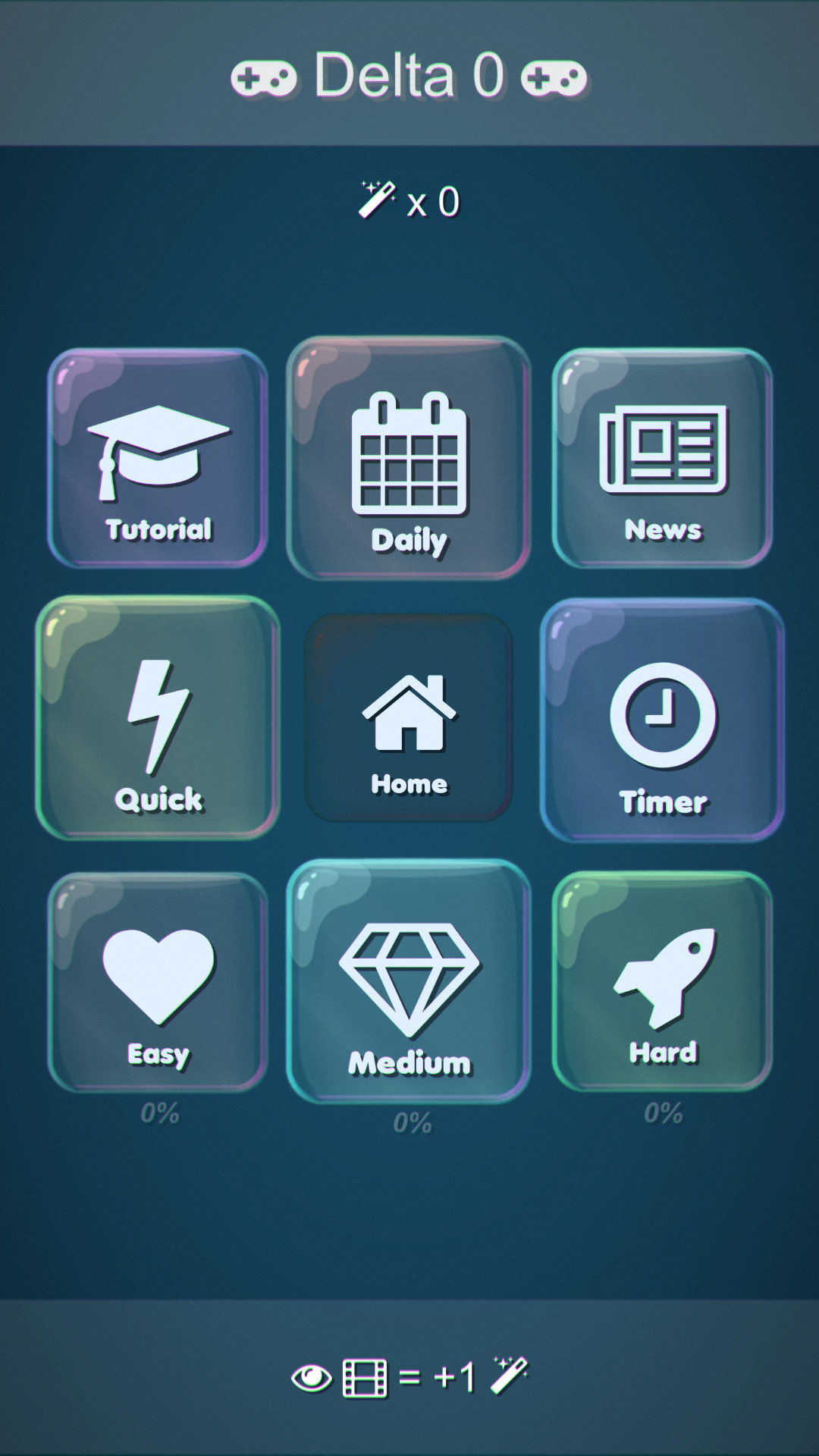
Task: Tap the right gamepad icon in title
Action: coord(554,76)
